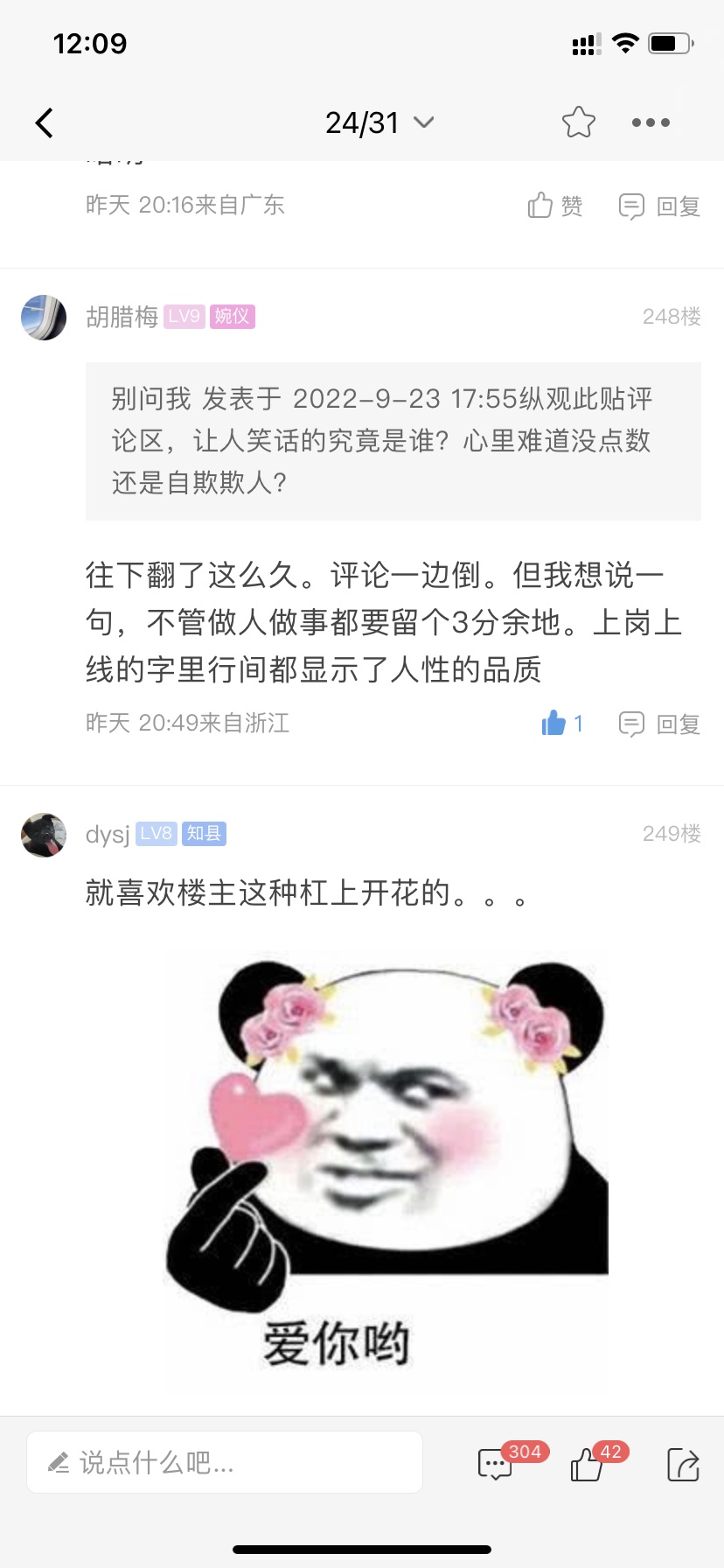Open the three-dot overflow menu
The width and height of the screenshot is (724, 1568).
651,123
